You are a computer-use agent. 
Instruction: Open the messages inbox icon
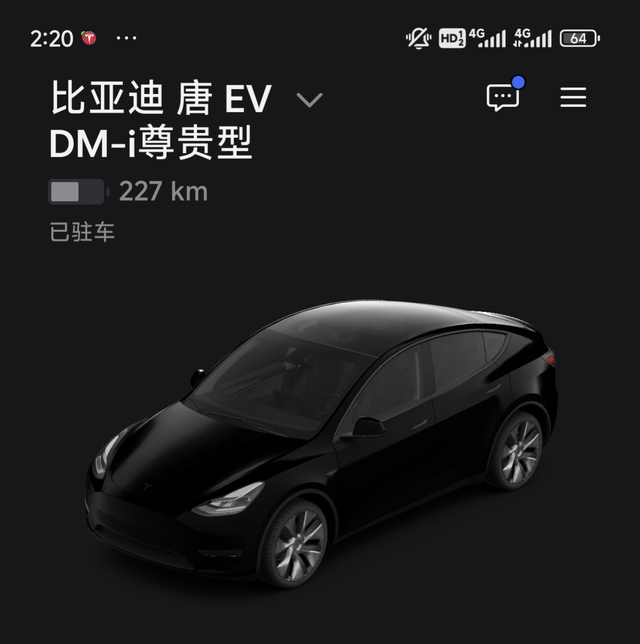point(503,97)
